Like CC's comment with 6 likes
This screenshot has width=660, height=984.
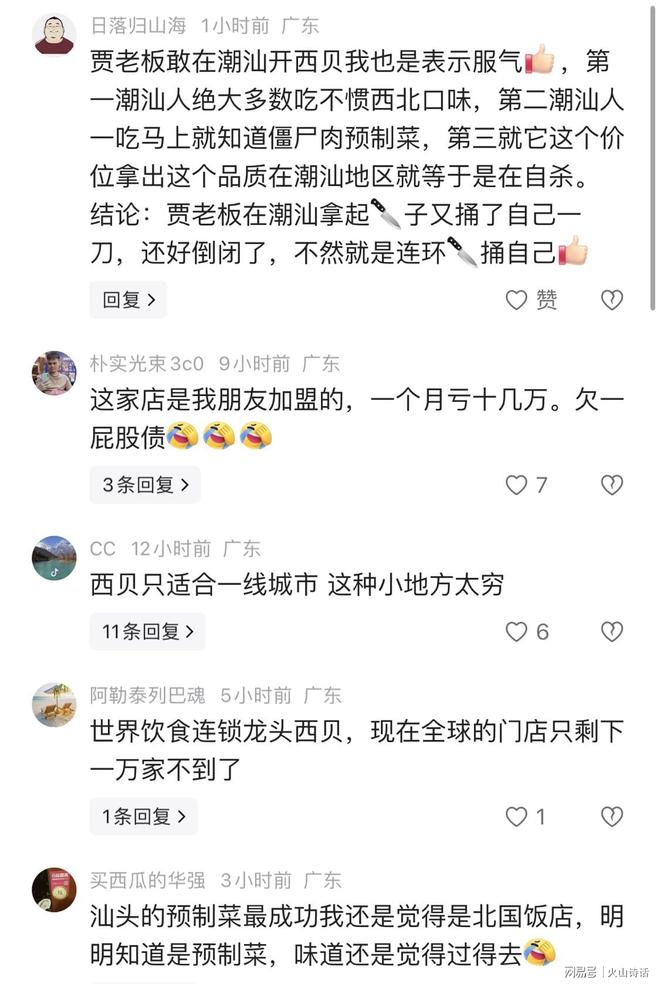pyautogui.click(x=516, y=631)
